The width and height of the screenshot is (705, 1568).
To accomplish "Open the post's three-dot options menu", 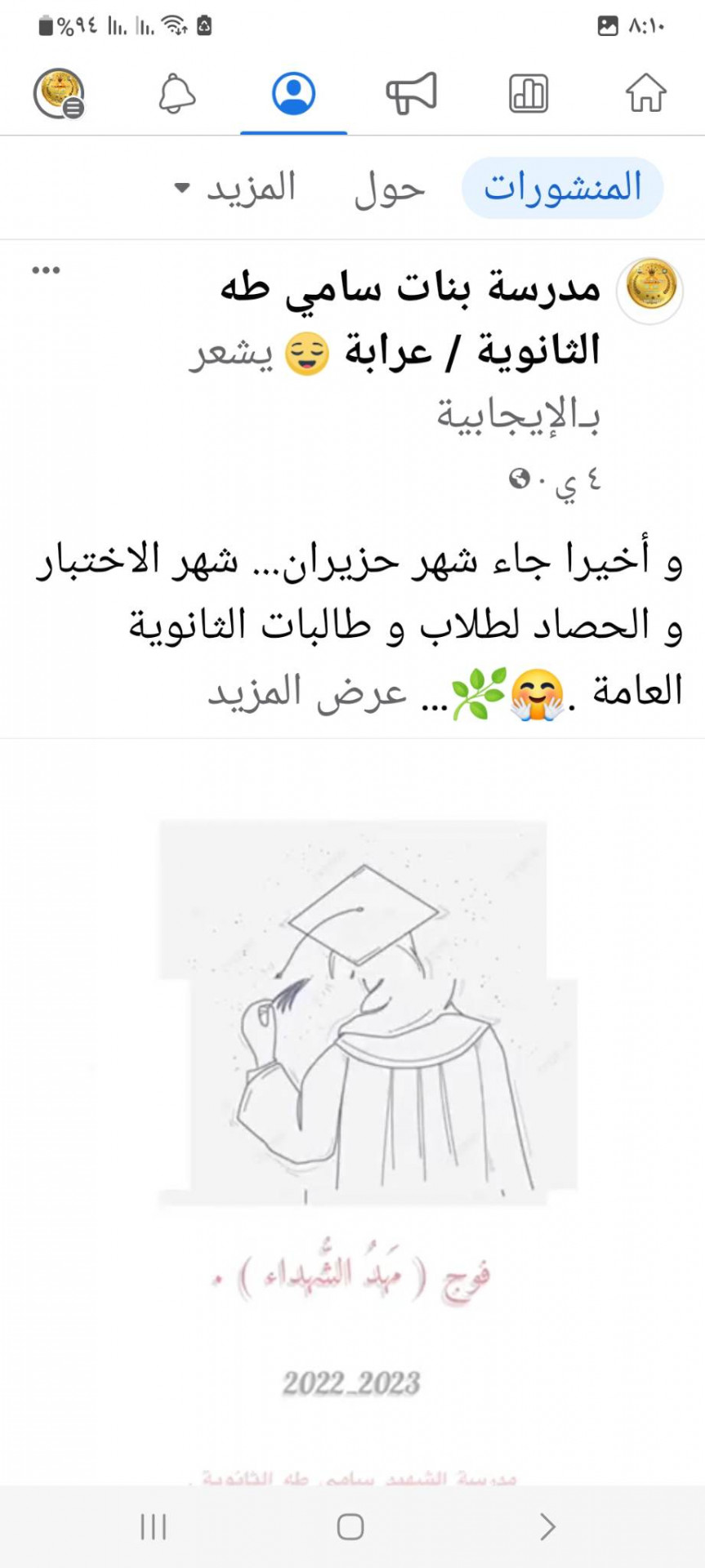I will click(x=46, y=270).
